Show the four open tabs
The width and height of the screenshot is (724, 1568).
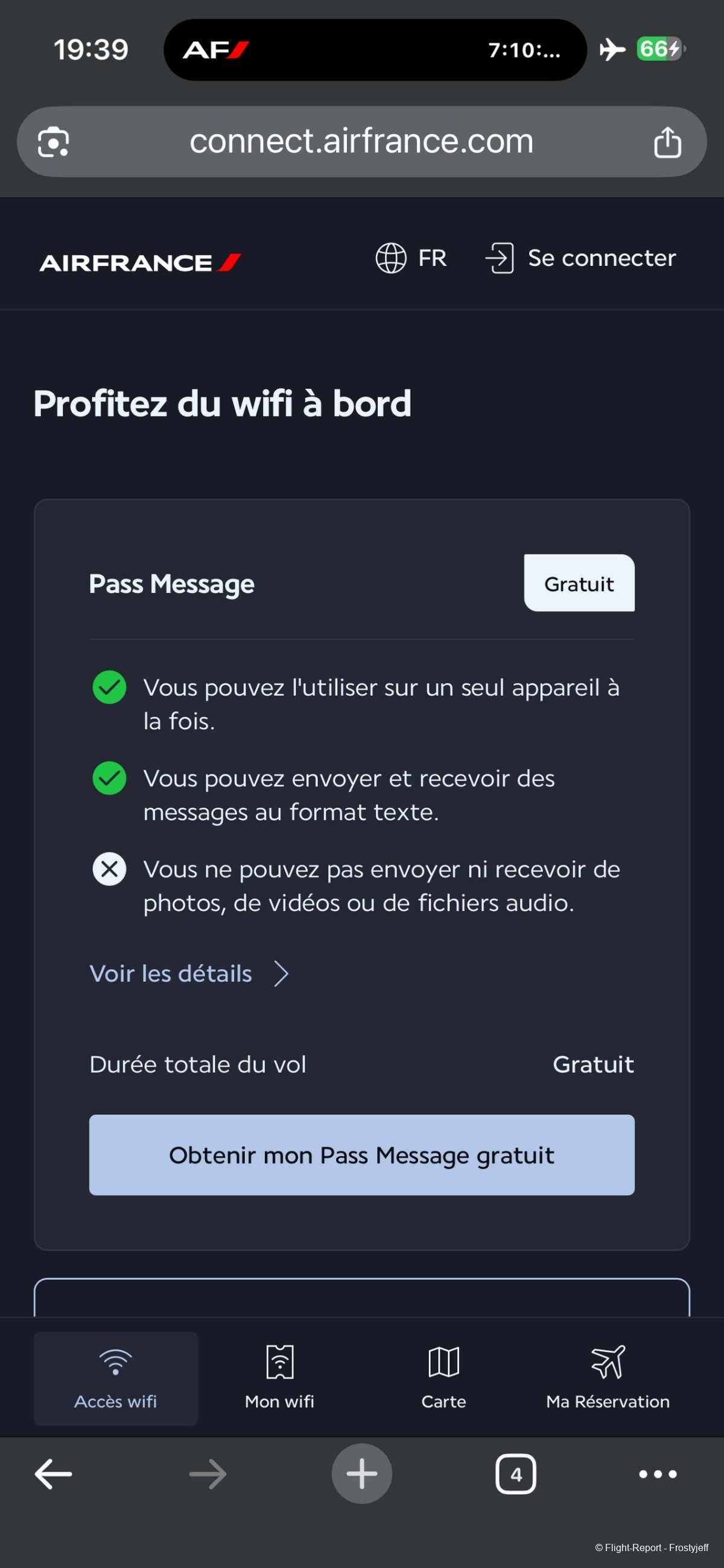[516, 1474]
